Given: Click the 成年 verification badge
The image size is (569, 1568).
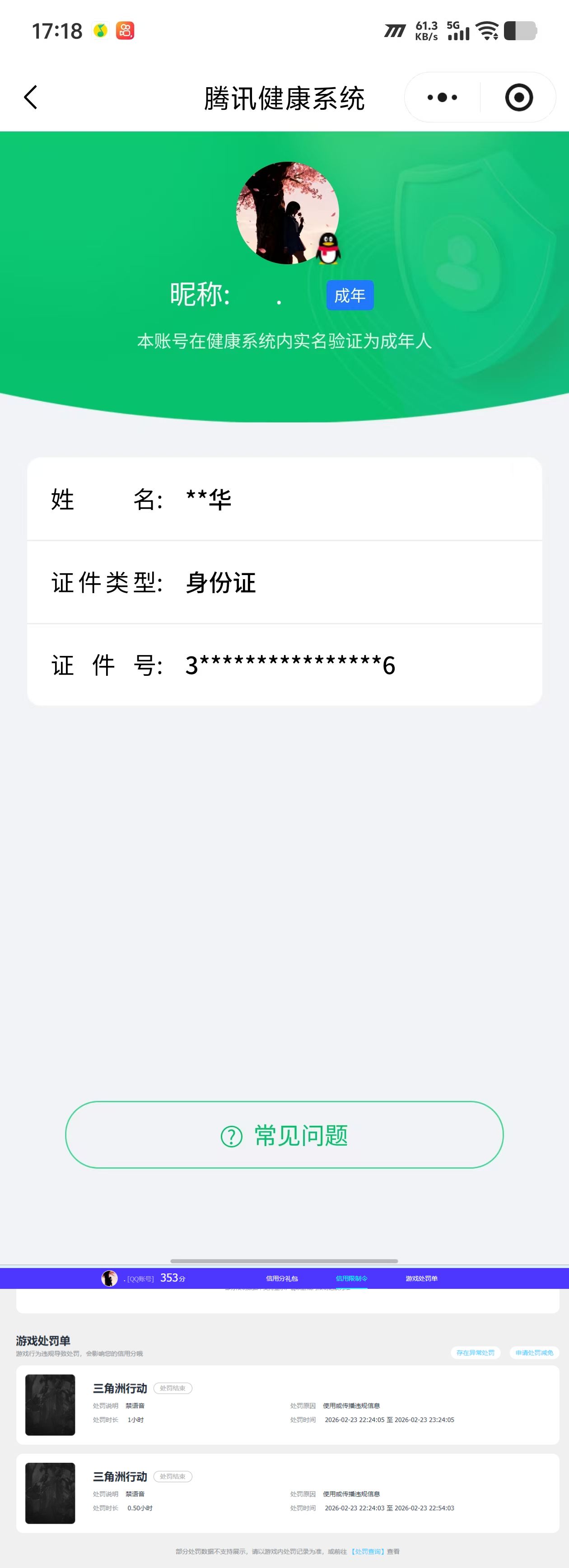Looking at the screenshot, I should tap(350, 295).
